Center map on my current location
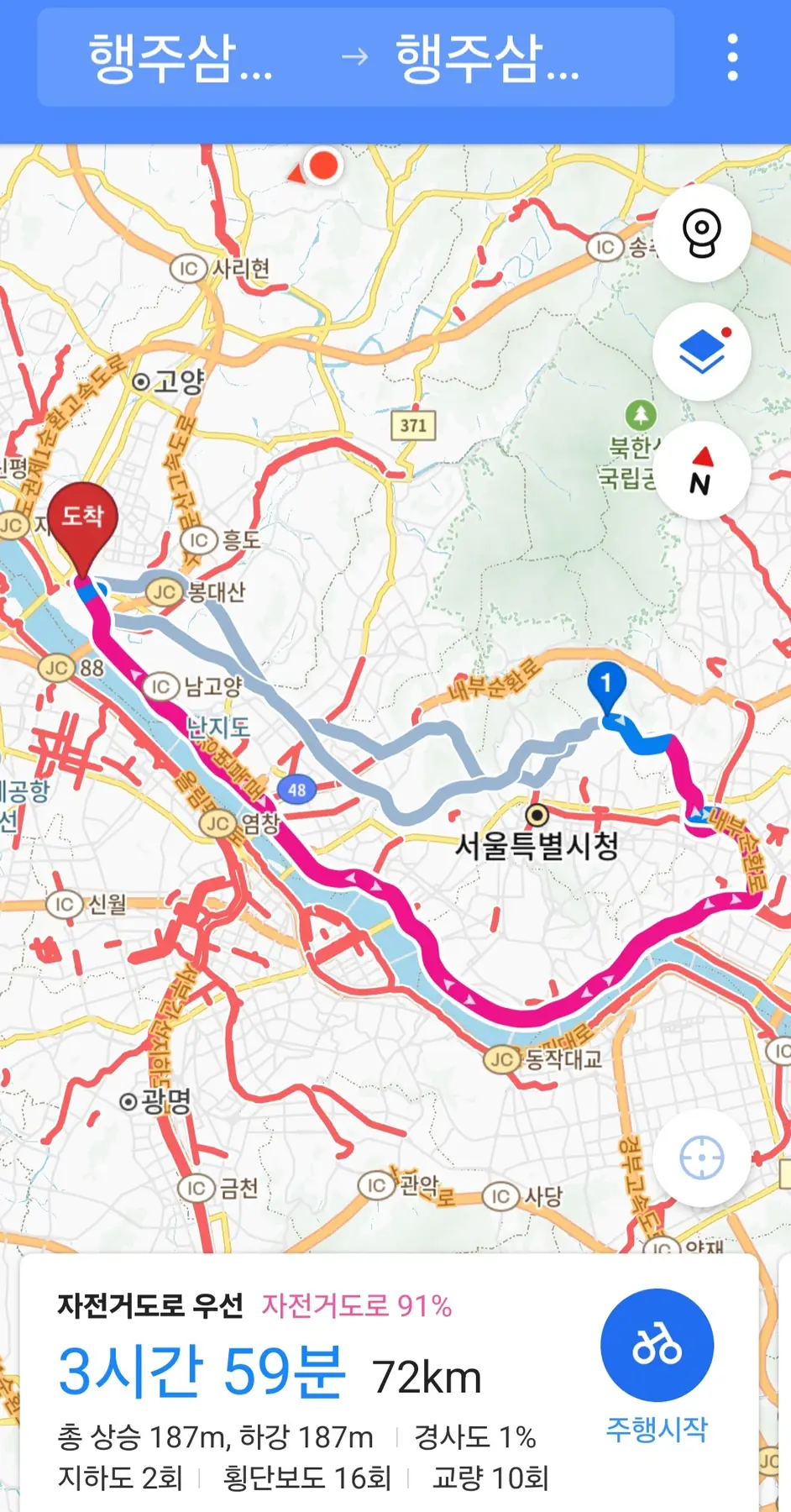This screenshot has width=791, height=1512. pyautogui.click(x=701, y=1159)
